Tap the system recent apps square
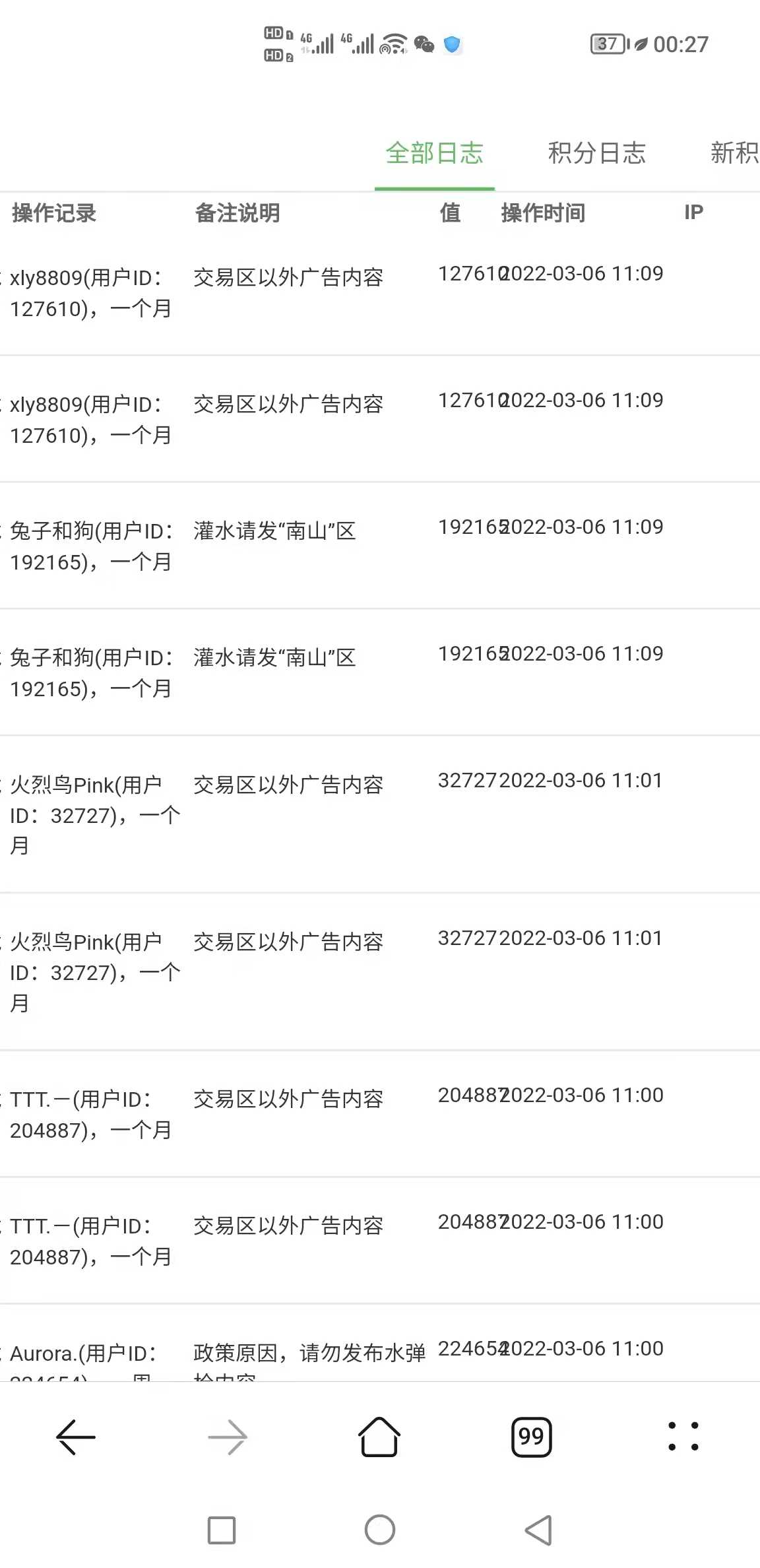 coord(222,1530)
